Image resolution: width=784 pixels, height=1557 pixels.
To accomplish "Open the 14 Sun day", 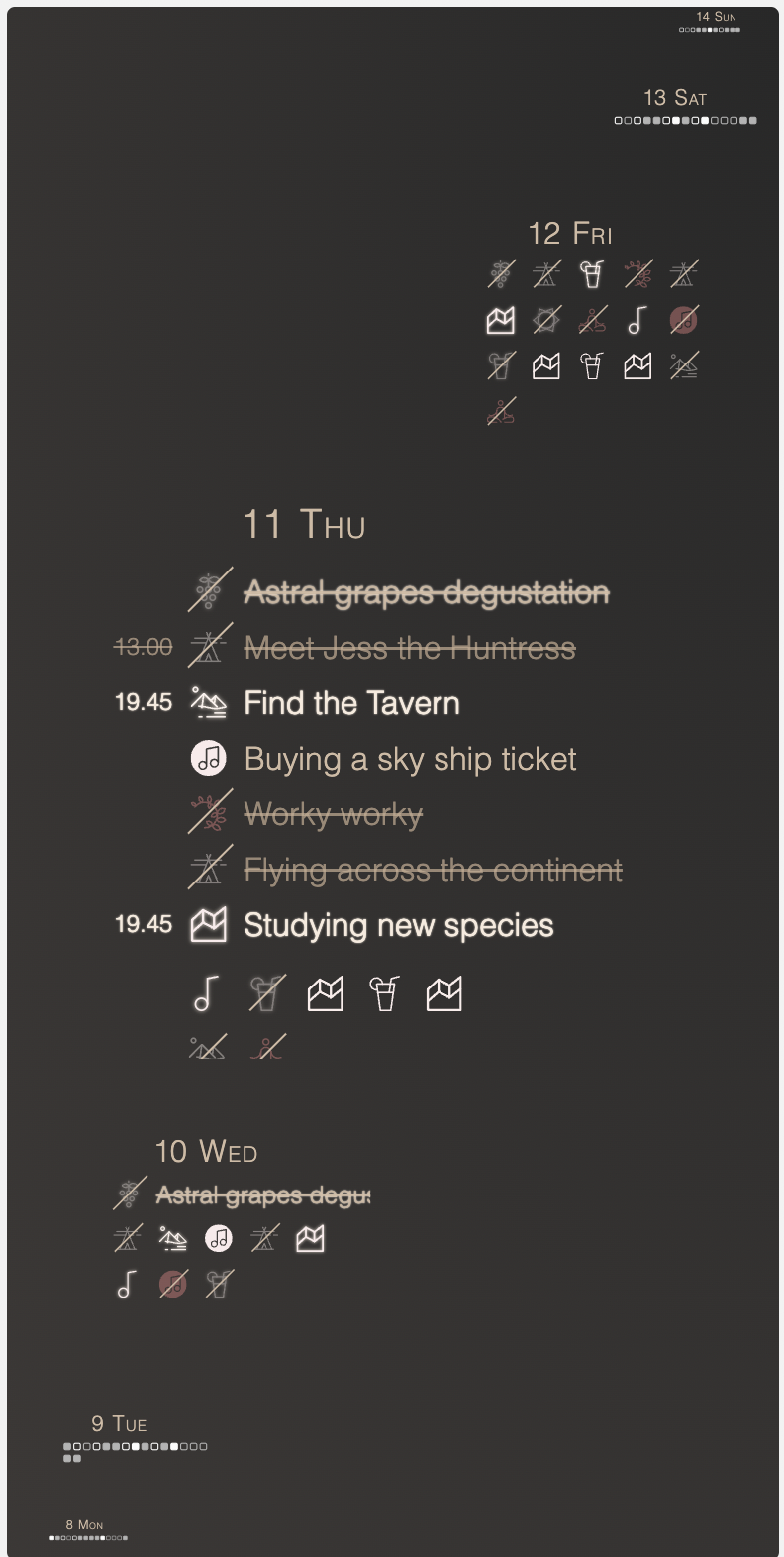I will (x=716, y=17).
